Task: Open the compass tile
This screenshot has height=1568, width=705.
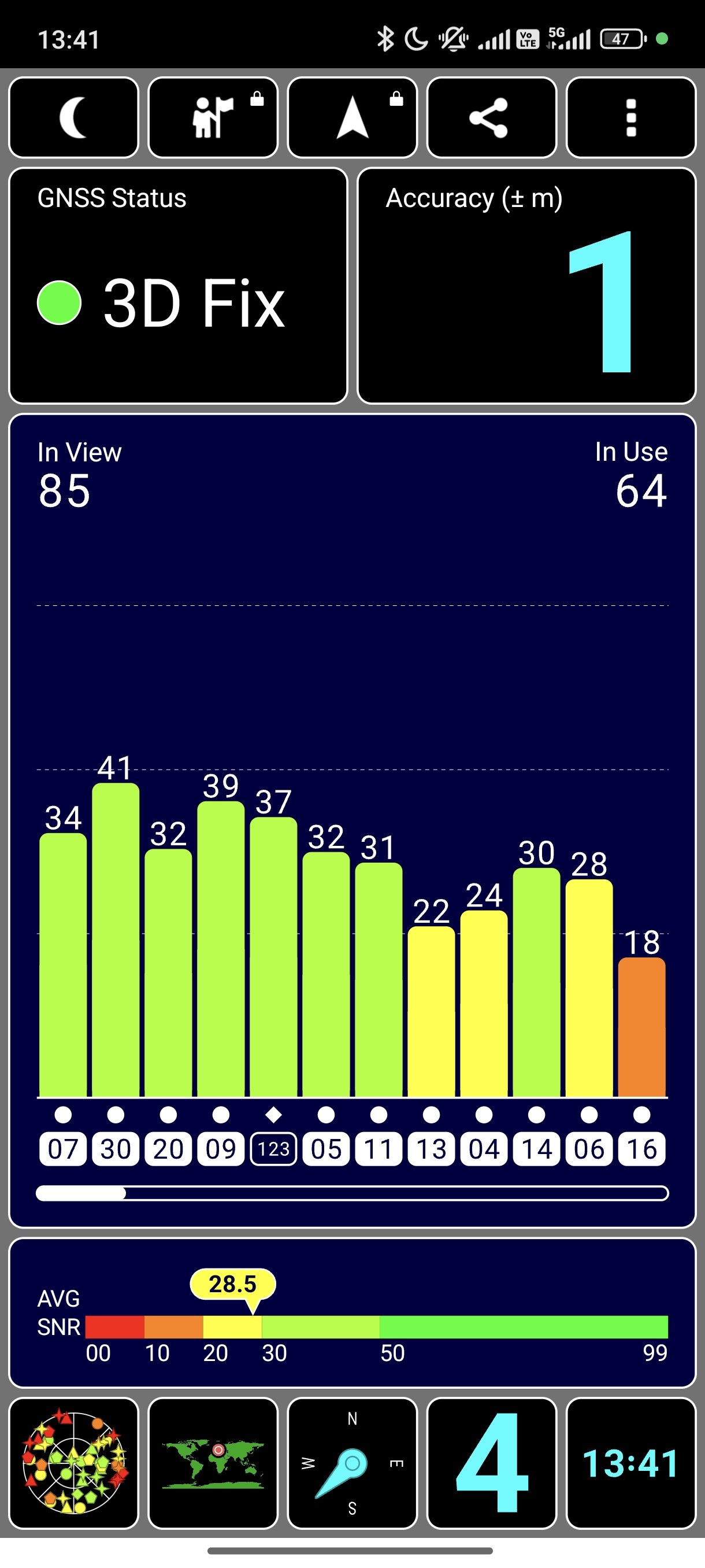Action: coord(352,1463)
